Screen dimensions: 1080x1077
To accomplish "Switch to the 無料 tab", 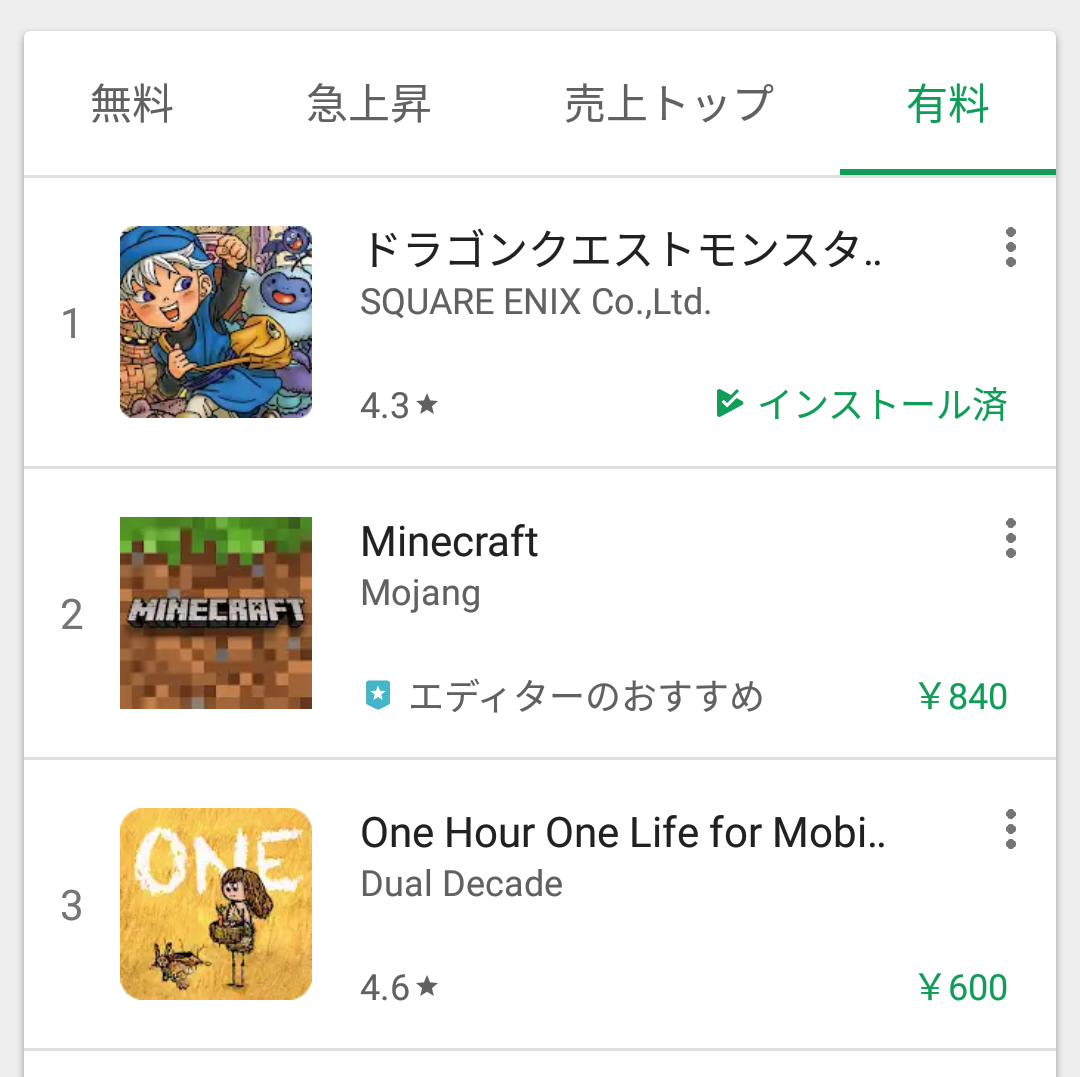I will [x=132, y=104].
